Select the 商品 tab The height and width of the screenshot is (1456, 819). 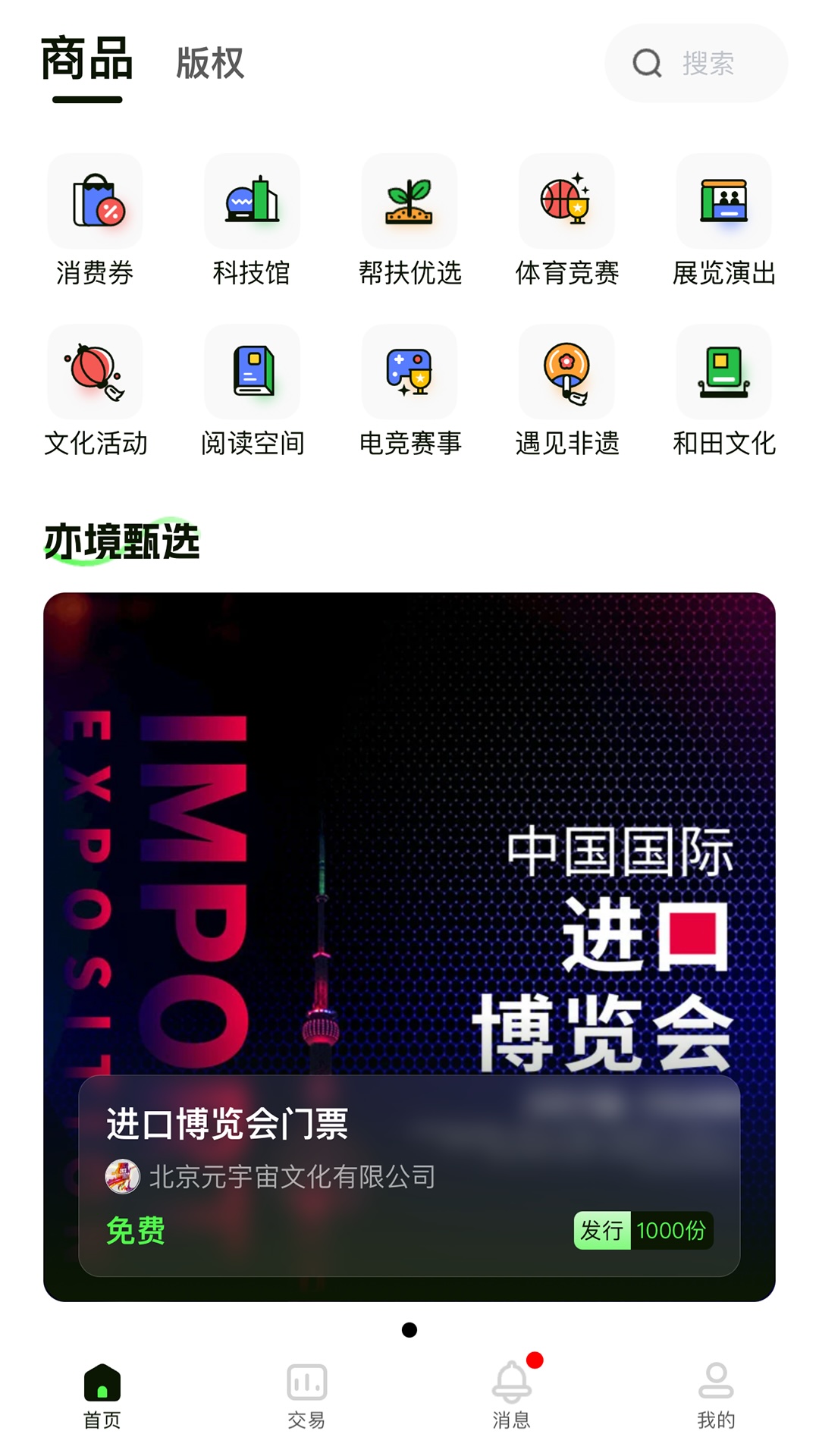[87, 61]
